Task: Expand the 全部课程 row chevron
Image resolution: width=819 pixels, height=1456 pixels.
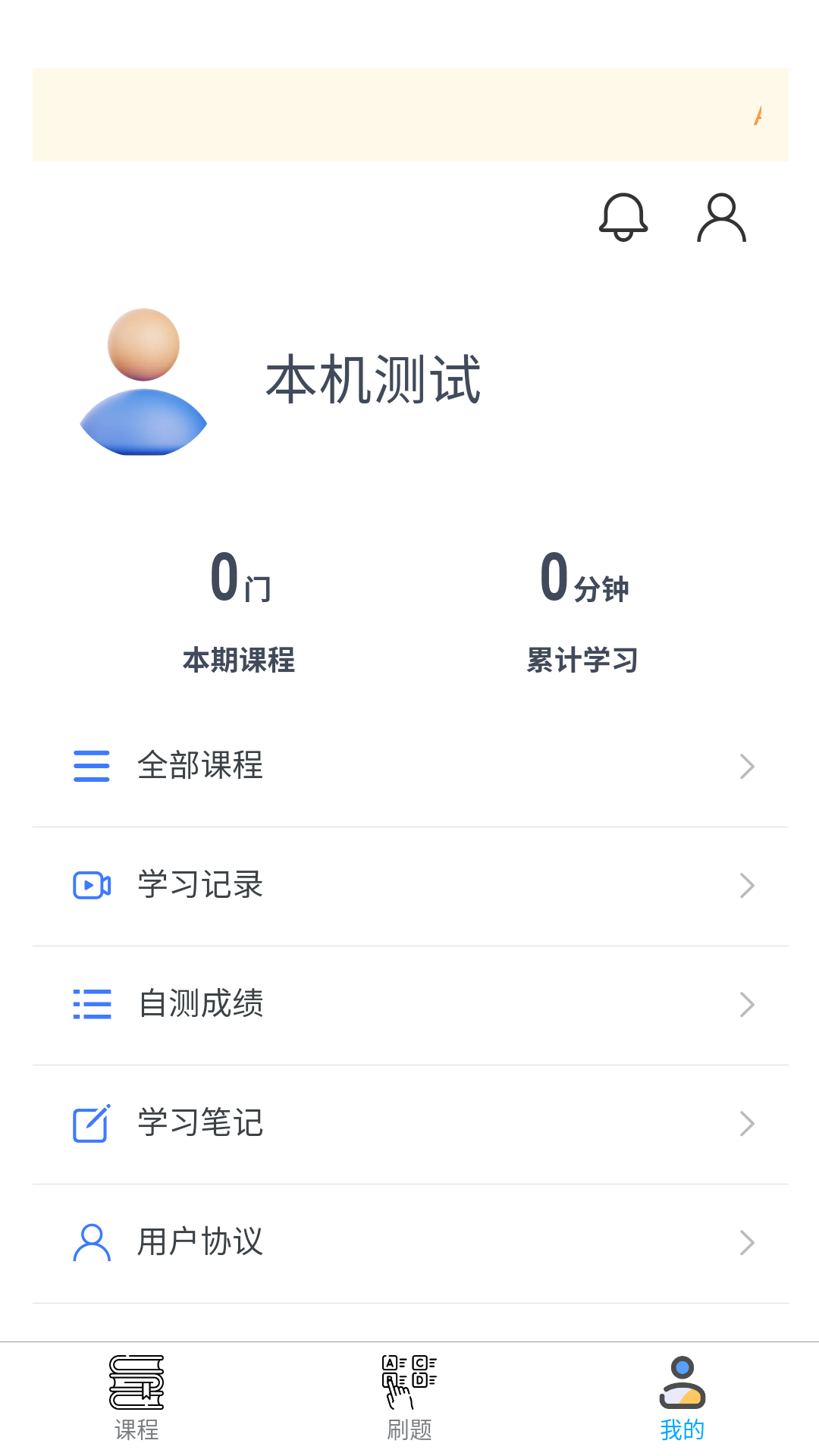Action: (747, 766)
